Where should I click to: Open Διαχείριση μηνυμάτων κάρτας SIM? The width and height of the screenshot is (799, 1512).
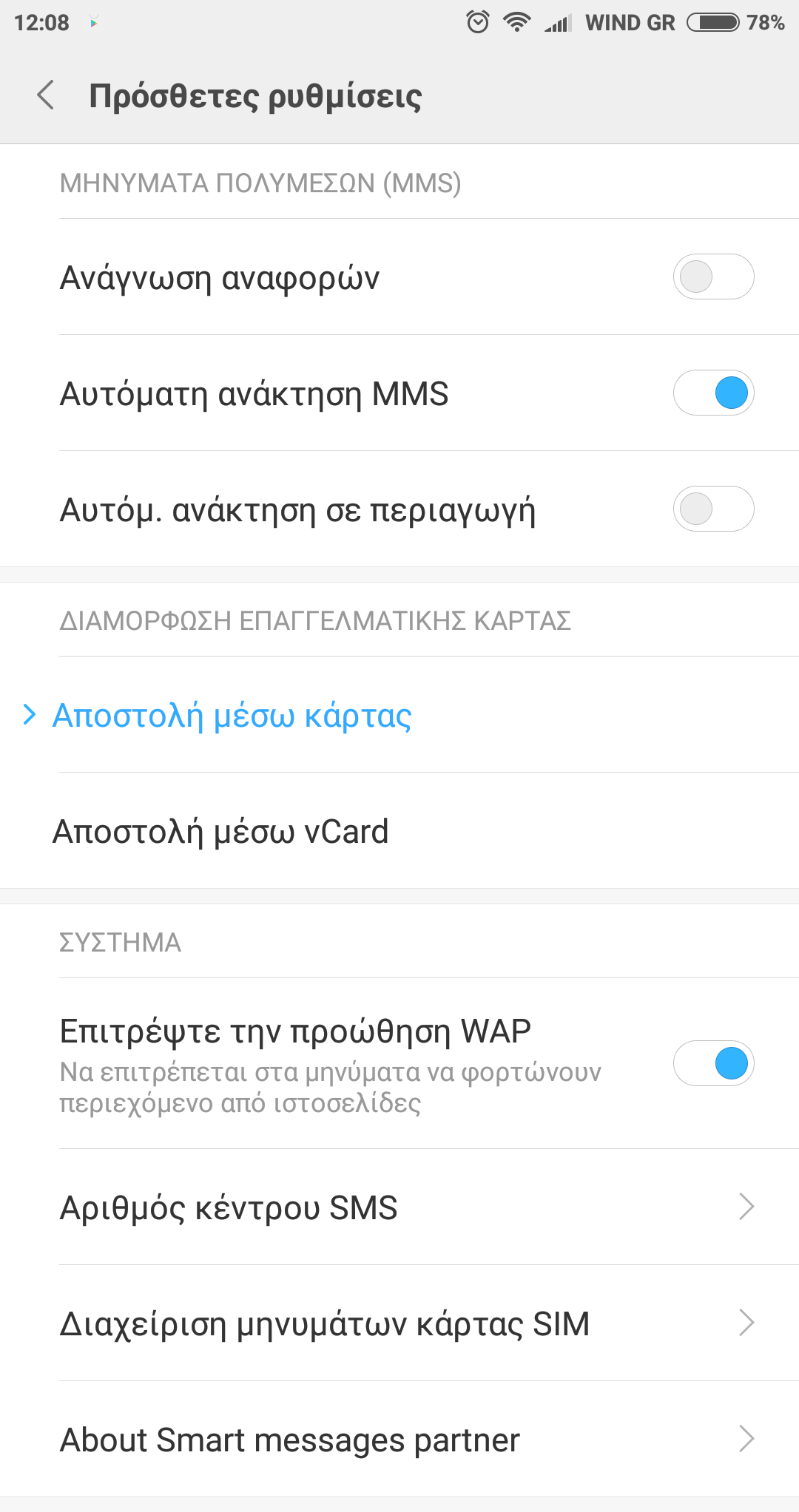pos(399,1323)
